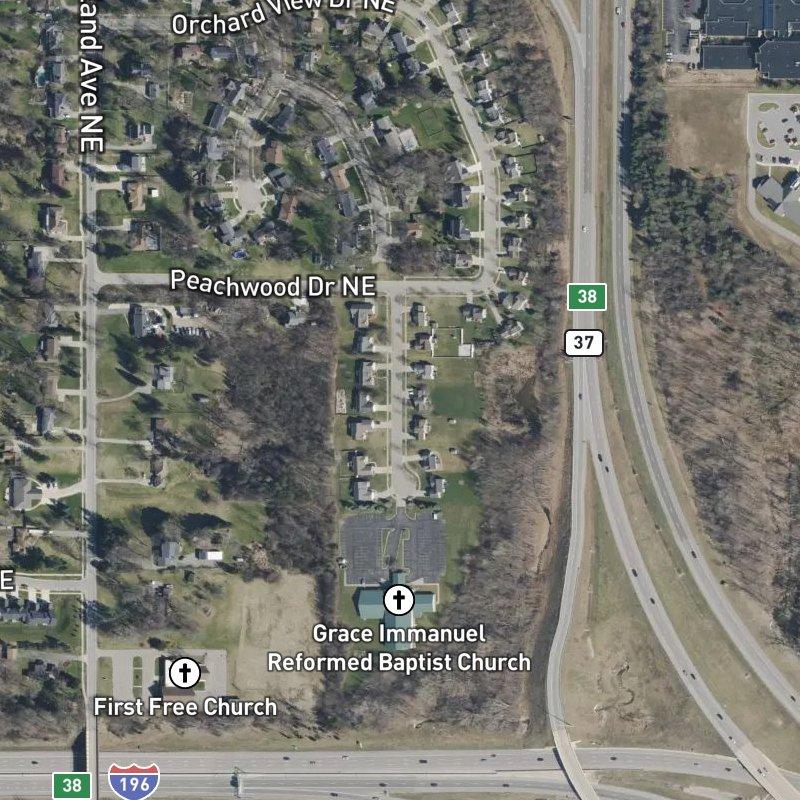The image size is (800, 800).
Task: Open Grace Immanuel Reformed Baptist Church marker
Action: [399, 600]
